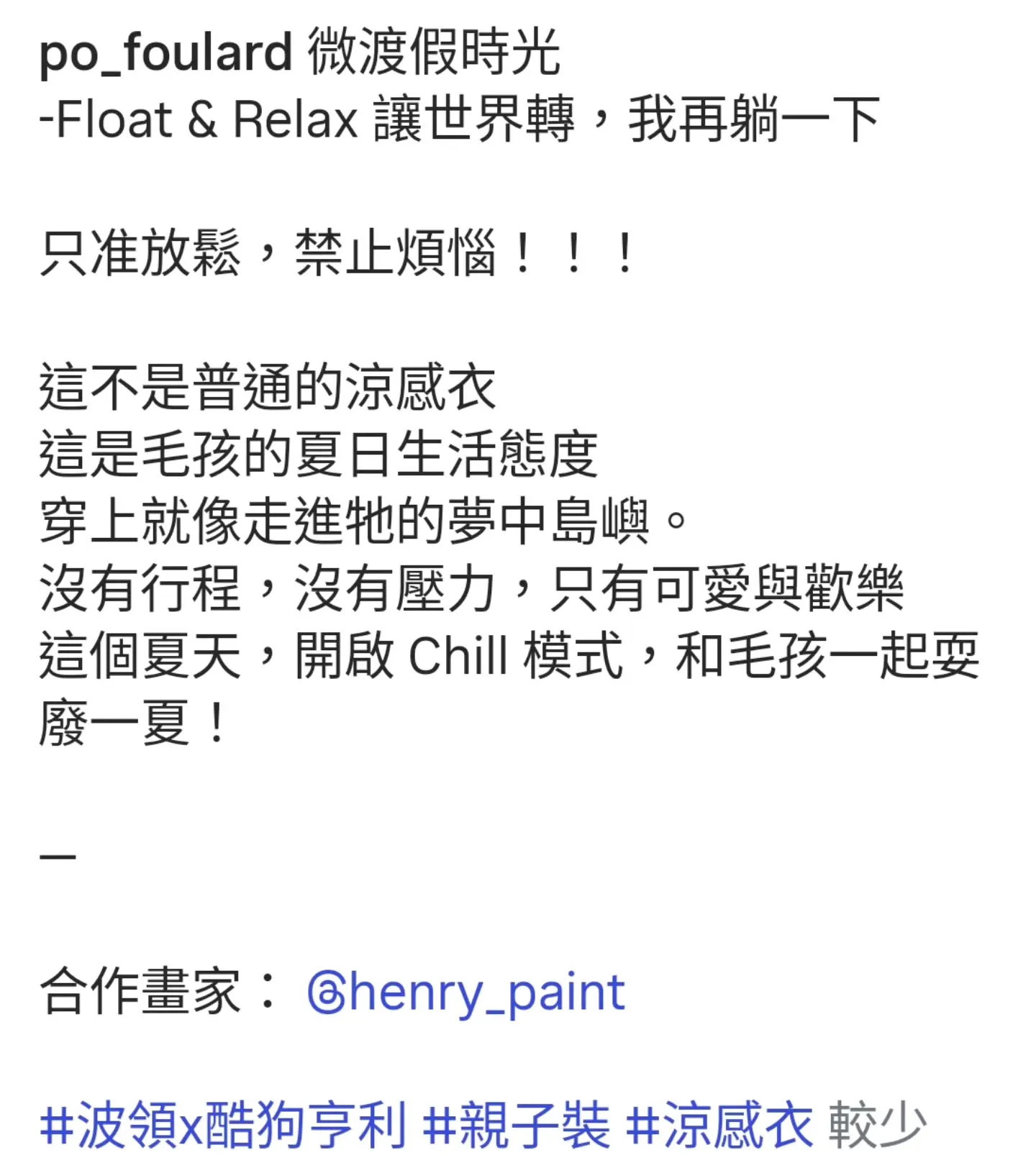Open the @henry_paint Threads profile link

pos(465,993)
